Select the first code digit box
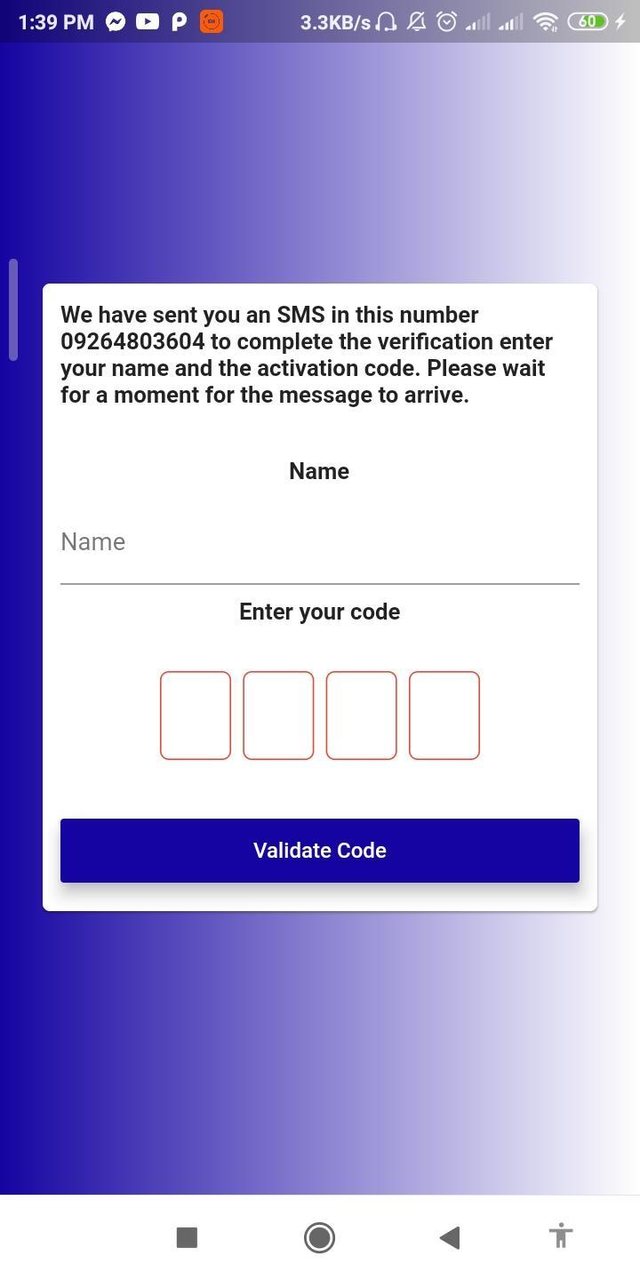 [x=196, y=715]
